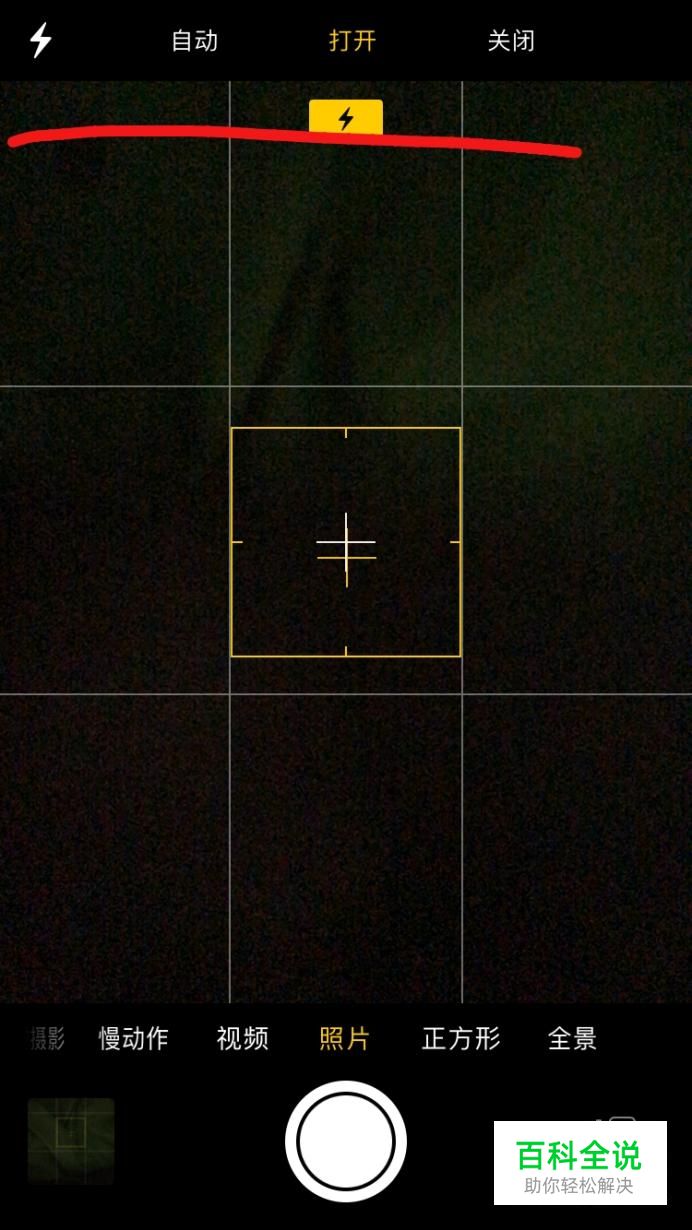The image size is (692, 1230).
Task: Select the 打开 flash option
Action: pos(352,41)
